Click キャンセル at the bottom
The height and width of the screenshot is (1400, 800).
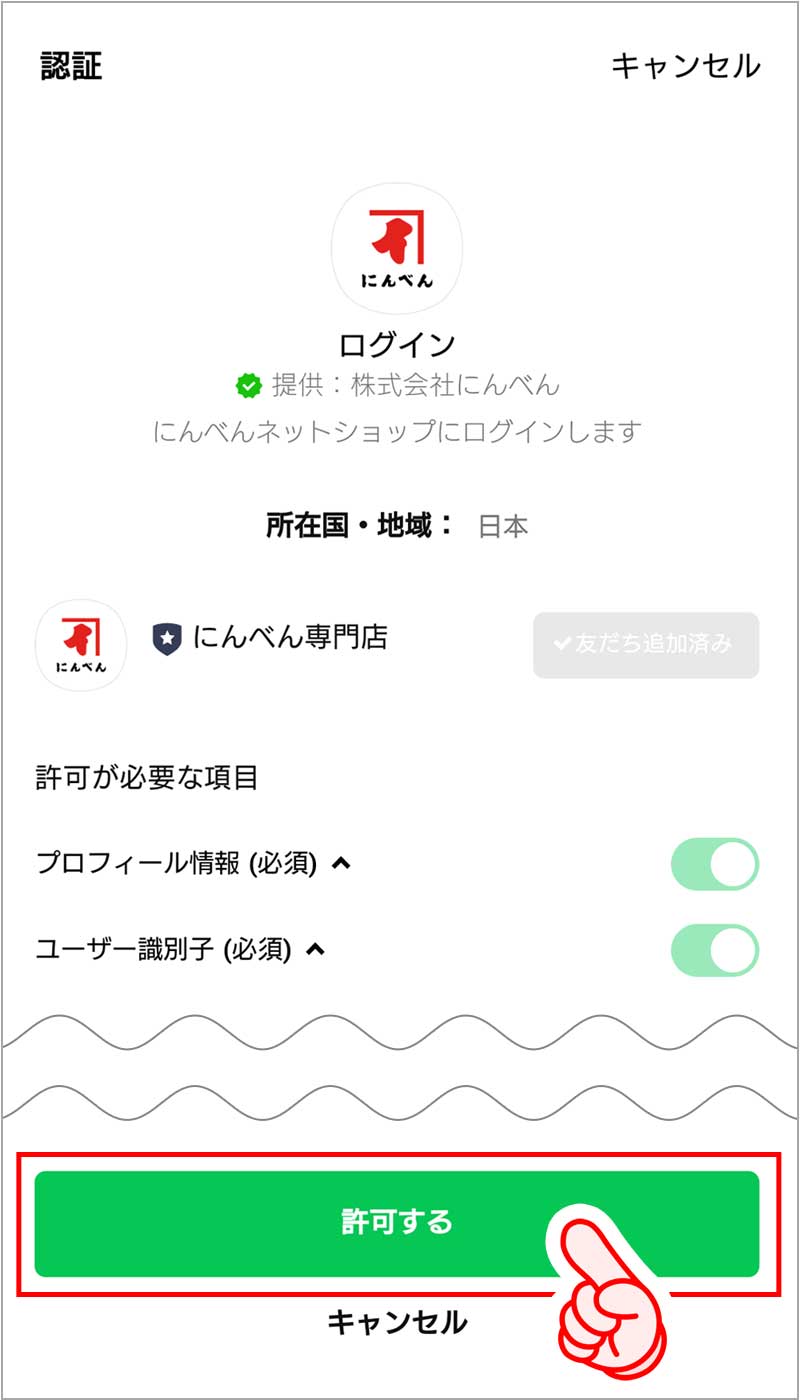(x=397, y=1320)
